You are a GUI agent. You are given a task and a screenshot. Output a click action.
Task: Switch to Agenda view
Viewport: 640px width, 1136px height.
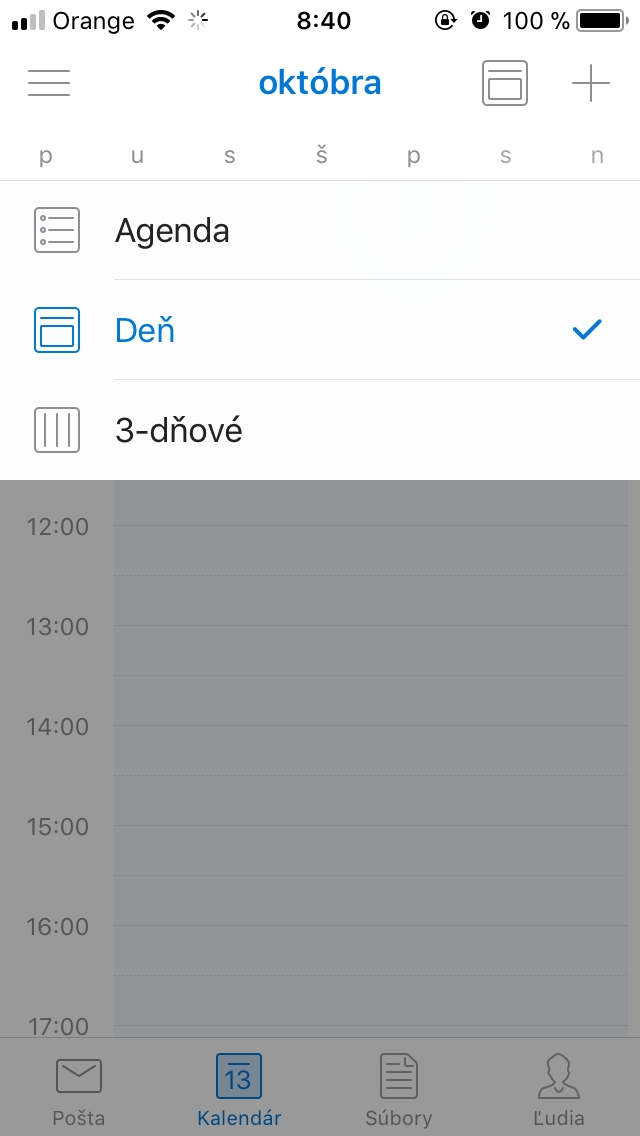point(320,230)
